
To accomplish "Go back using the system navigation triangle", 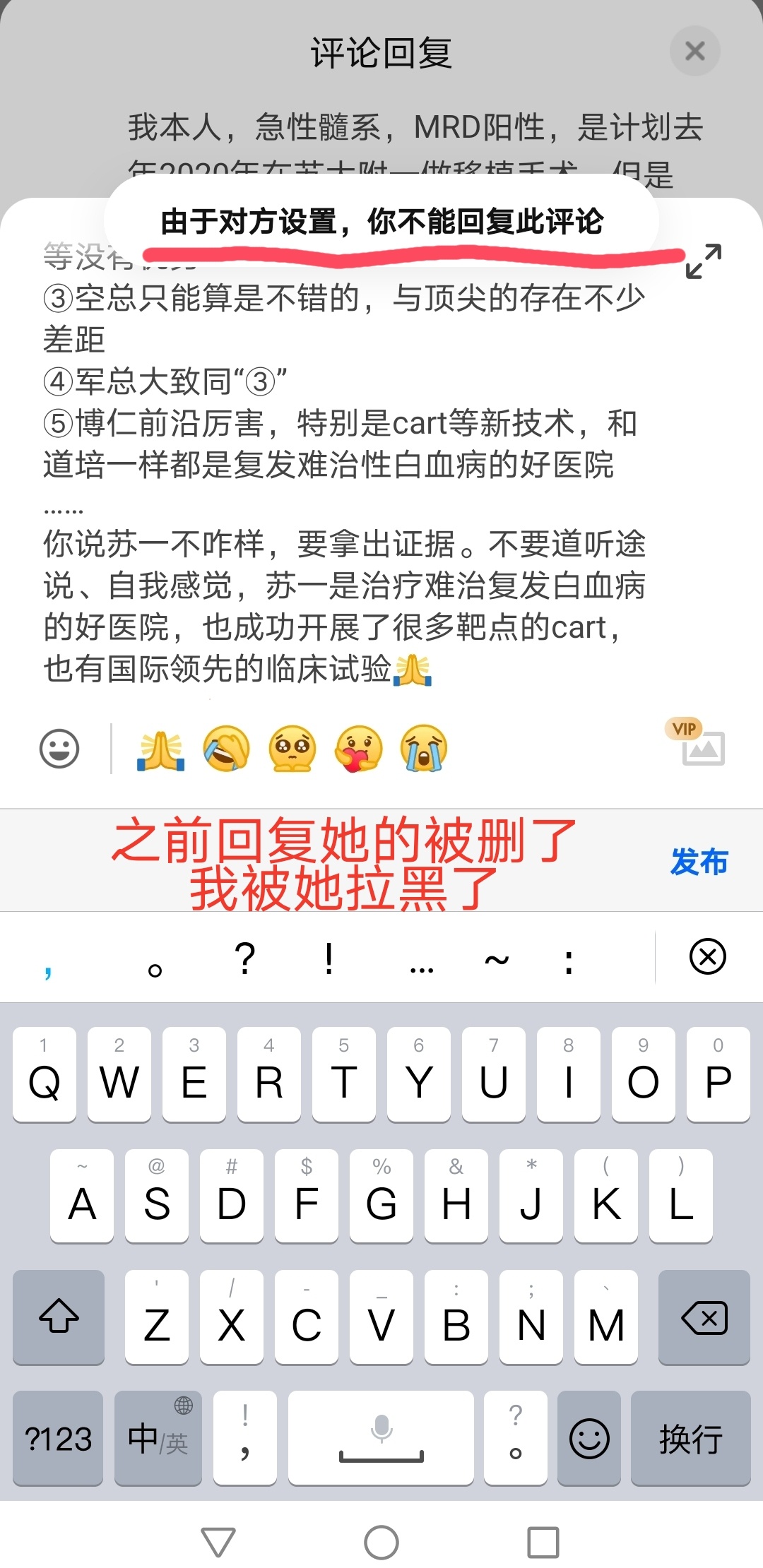I will coord(218,1542).
